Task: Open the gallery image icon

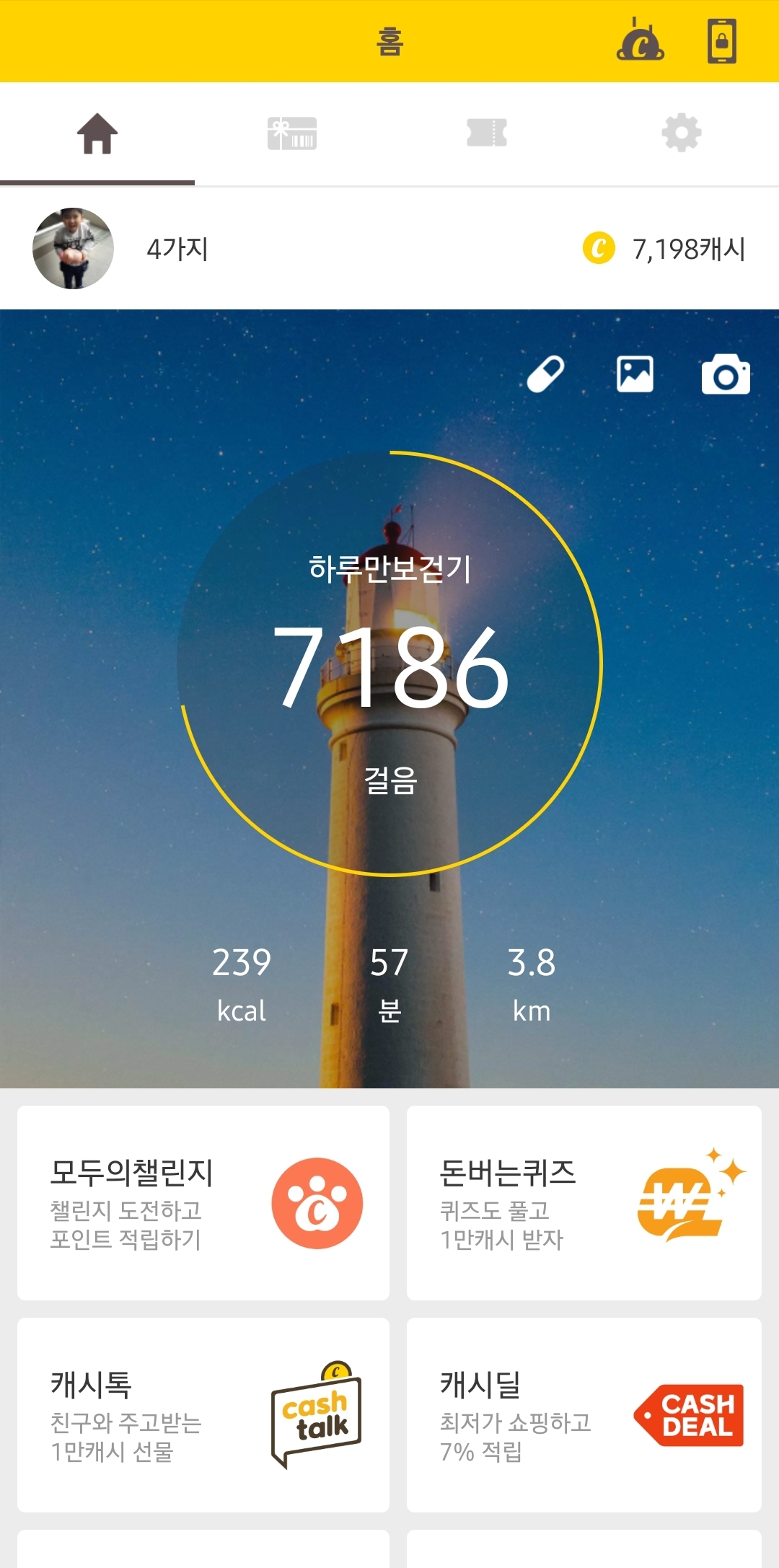Action: click(x=635, y=374)
